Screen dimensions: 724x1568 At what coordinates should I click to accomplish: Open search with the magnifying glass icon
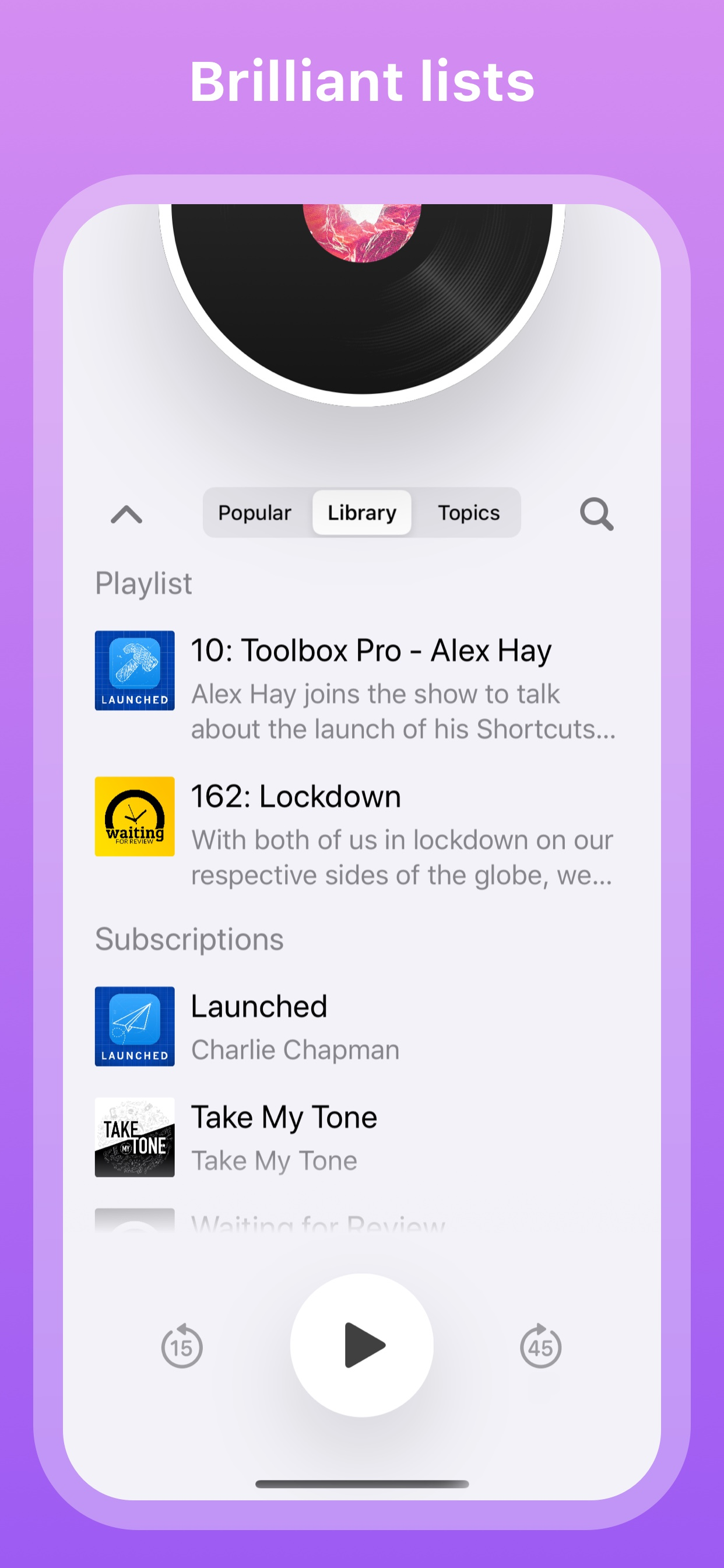coord(596,515)
